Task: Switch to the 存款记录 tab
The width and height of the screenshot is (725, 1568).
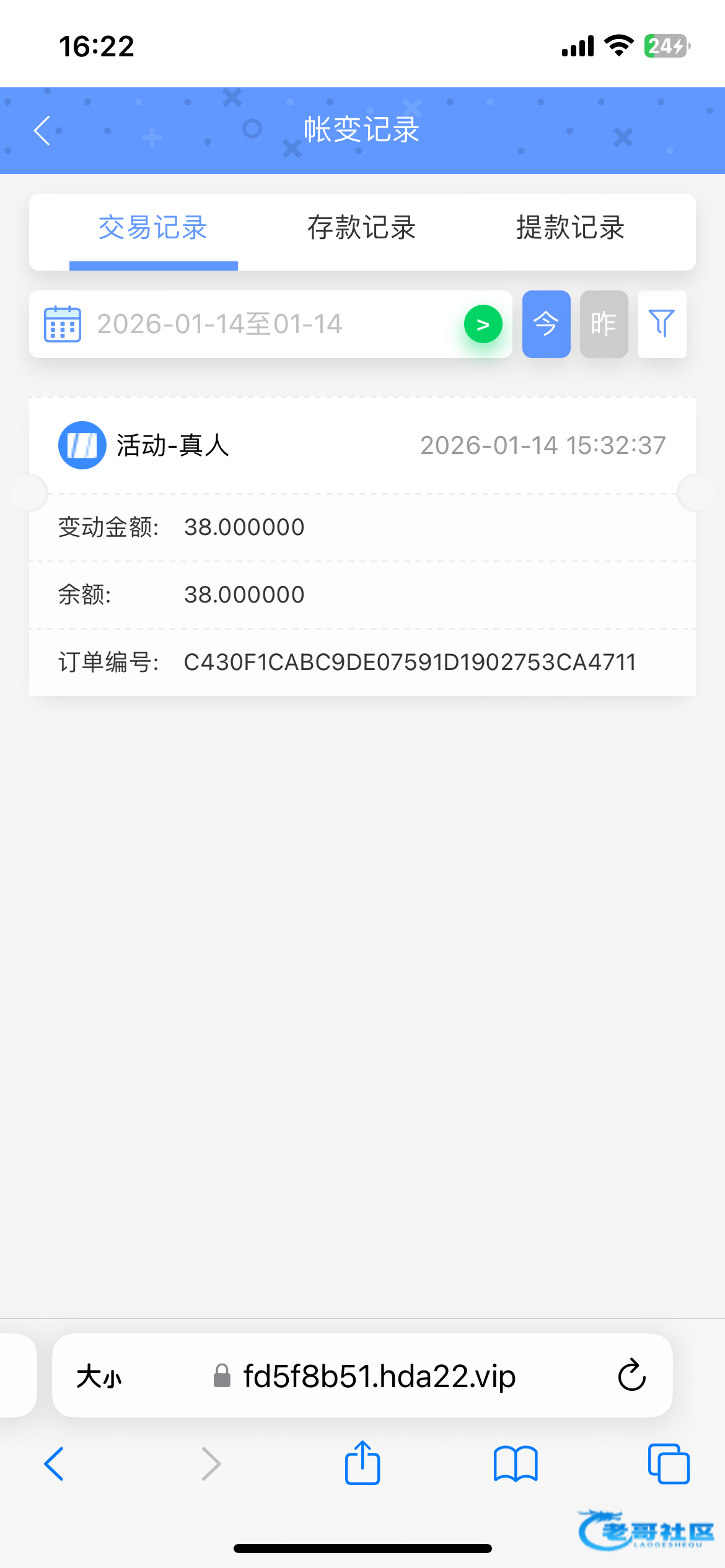Action: (362, 228)
